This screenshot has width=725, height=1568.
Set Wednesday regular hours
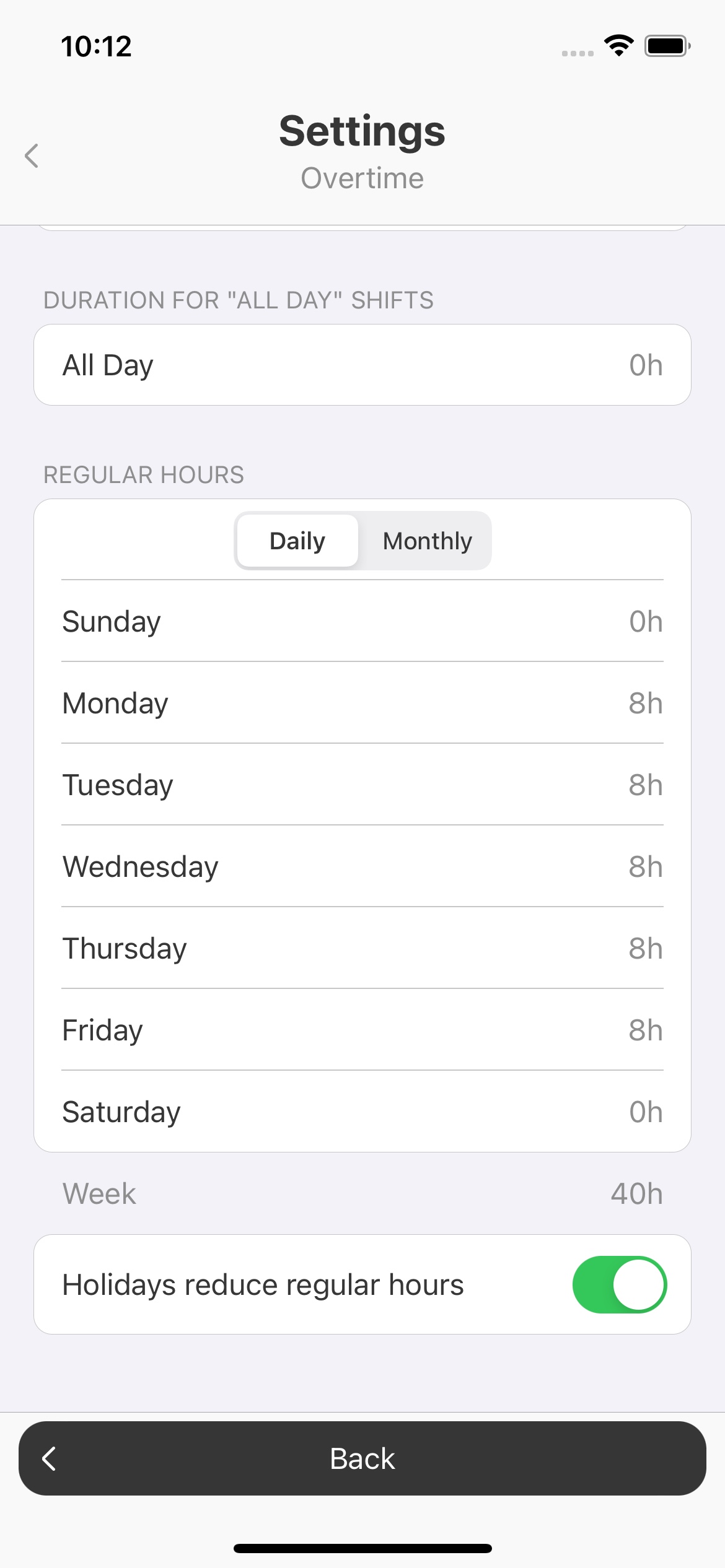pos(362,866)
